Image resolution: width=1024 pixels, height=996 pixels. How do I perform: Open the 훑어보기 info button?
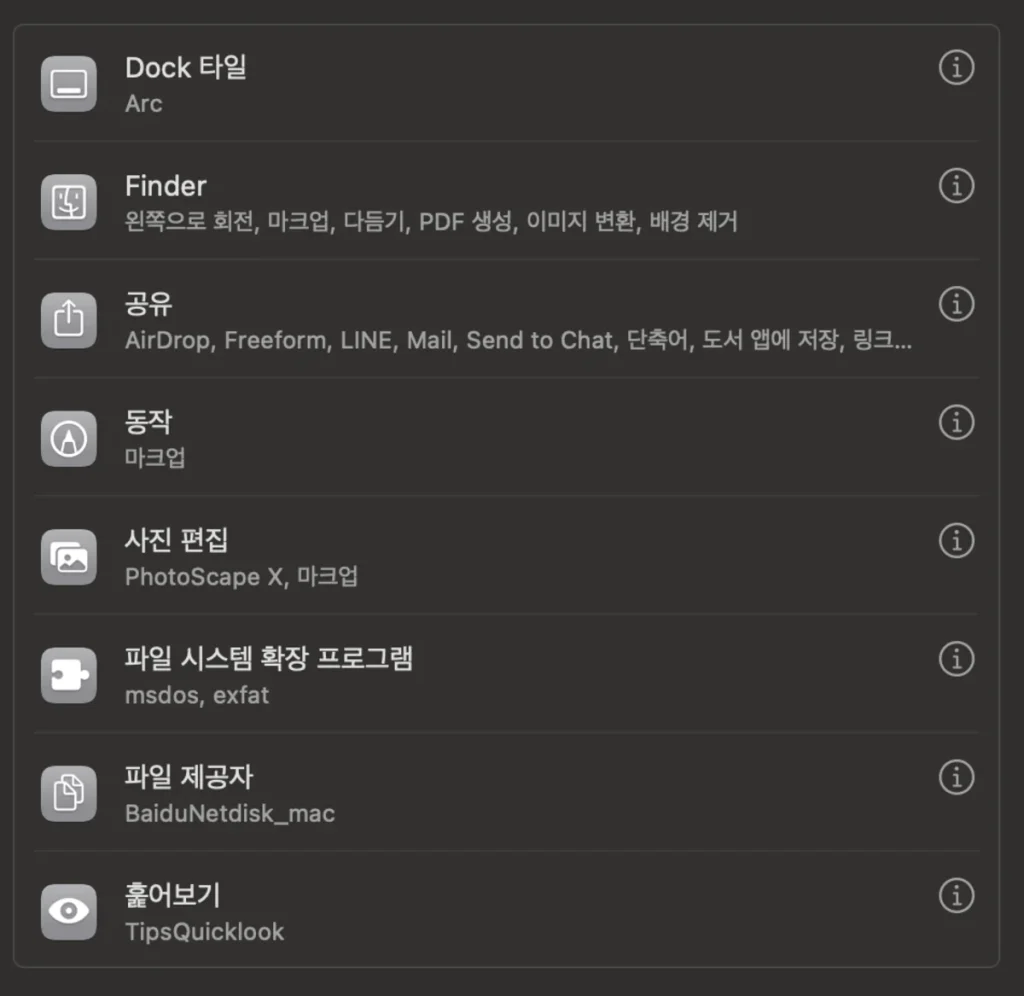(x=956, y=895)
